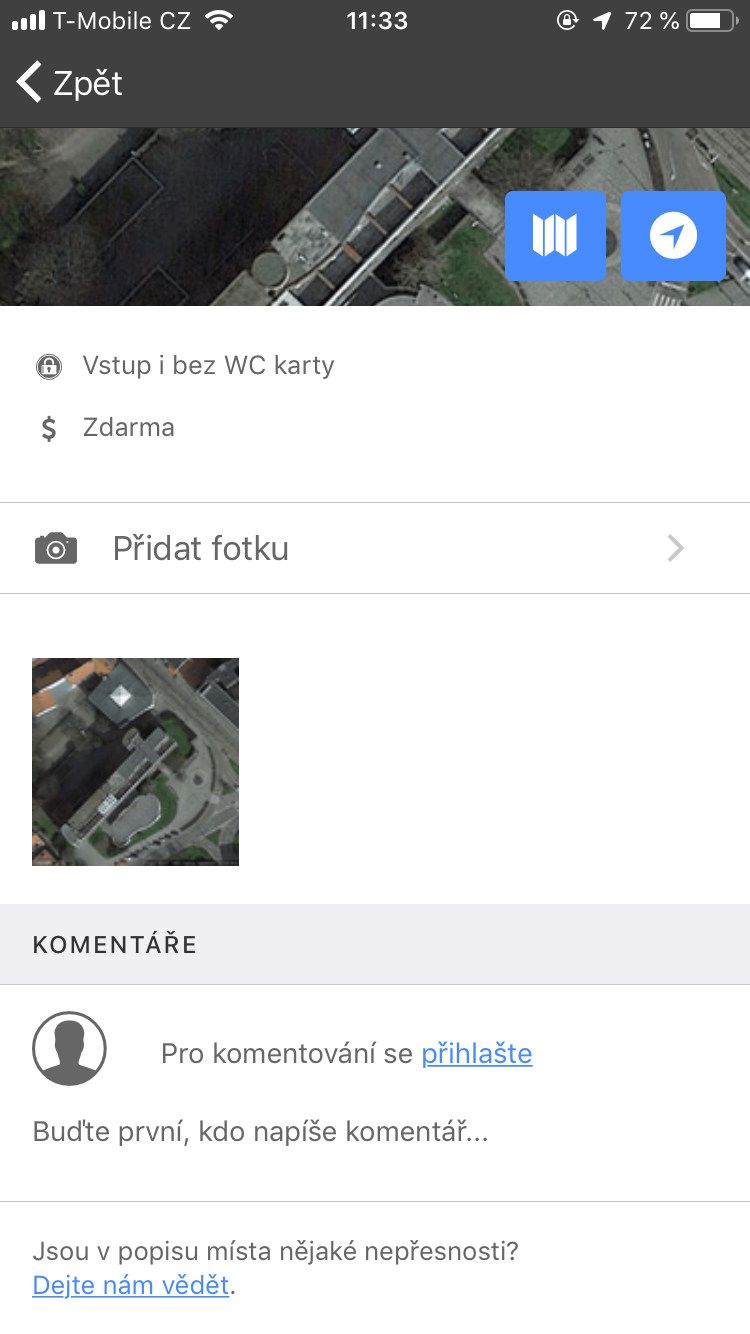The width and height of the screenshot is (750, 1334).
Task: Tap the back chevron beside Zpět
Action: 27,81
